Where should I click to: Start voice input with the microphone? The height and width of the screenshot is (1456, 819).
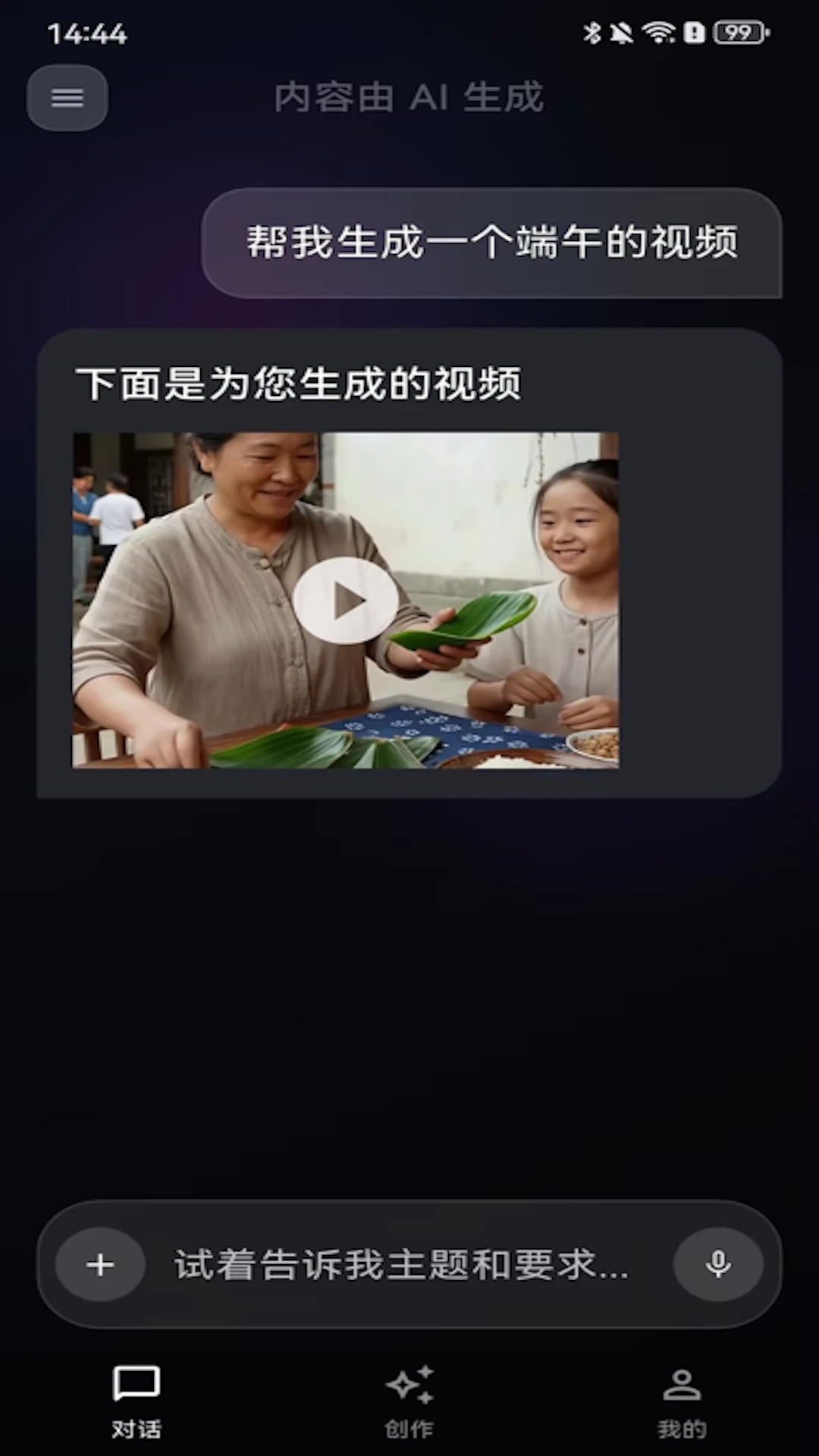click(x=718, y=1264)
